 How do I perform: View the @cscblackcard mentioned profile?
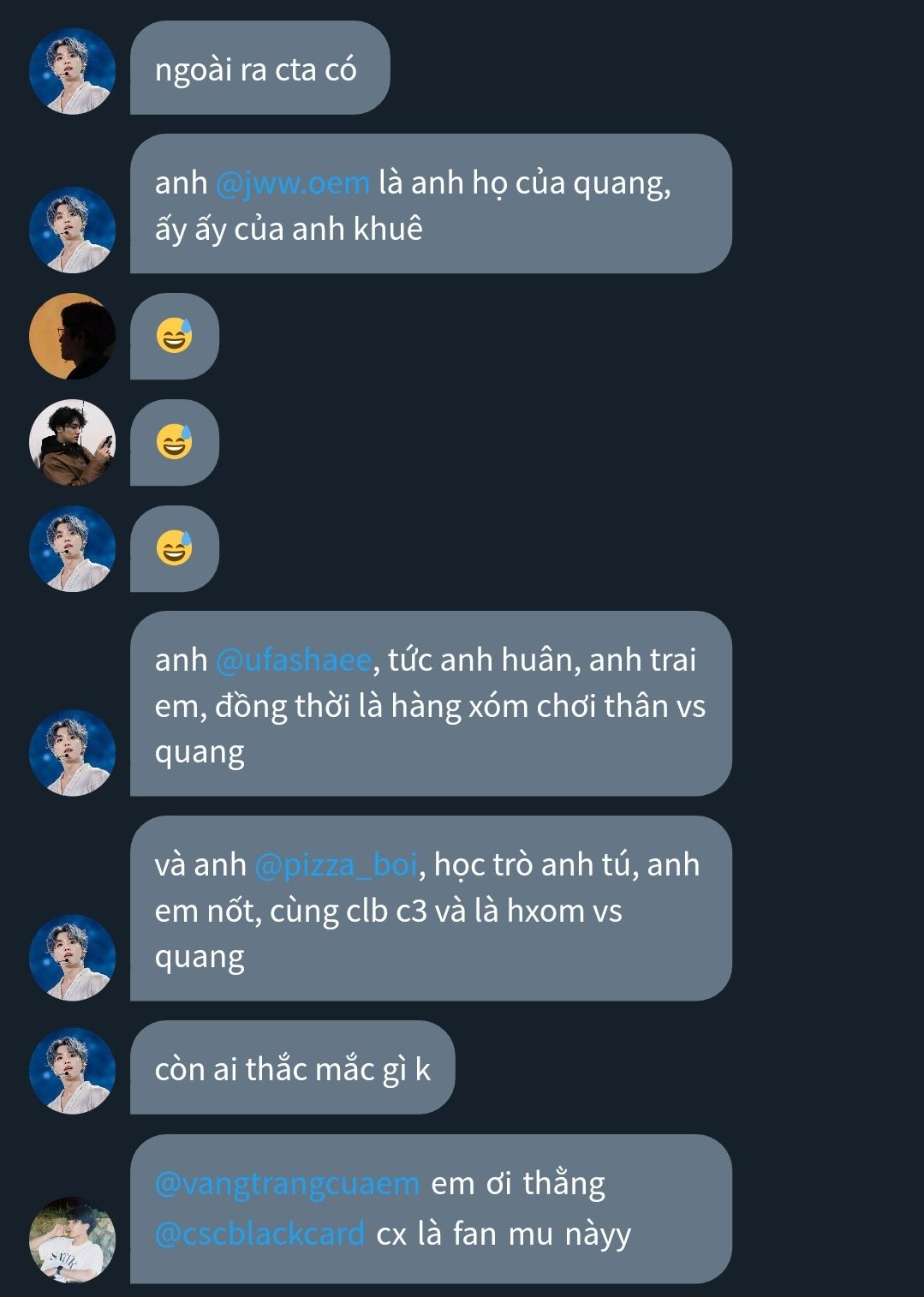(x=259, y=1234)
